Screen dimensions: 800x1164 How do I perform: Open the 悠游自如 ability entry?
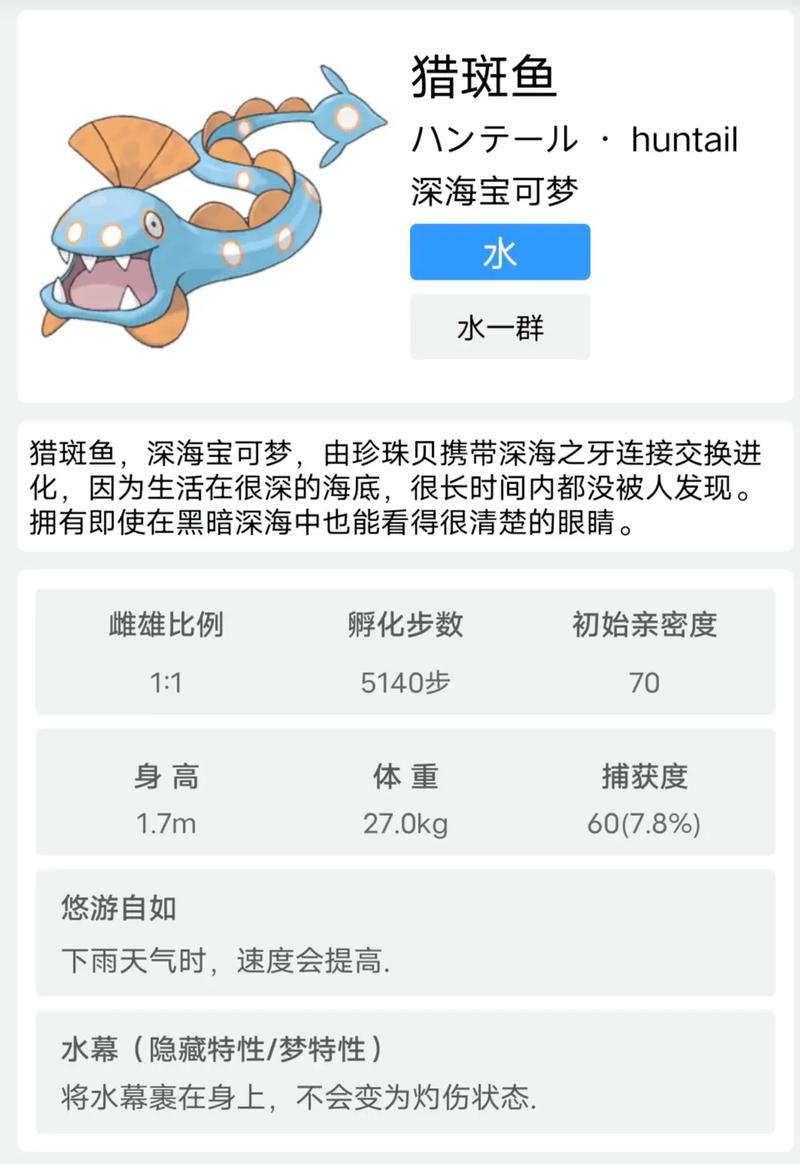405,933
